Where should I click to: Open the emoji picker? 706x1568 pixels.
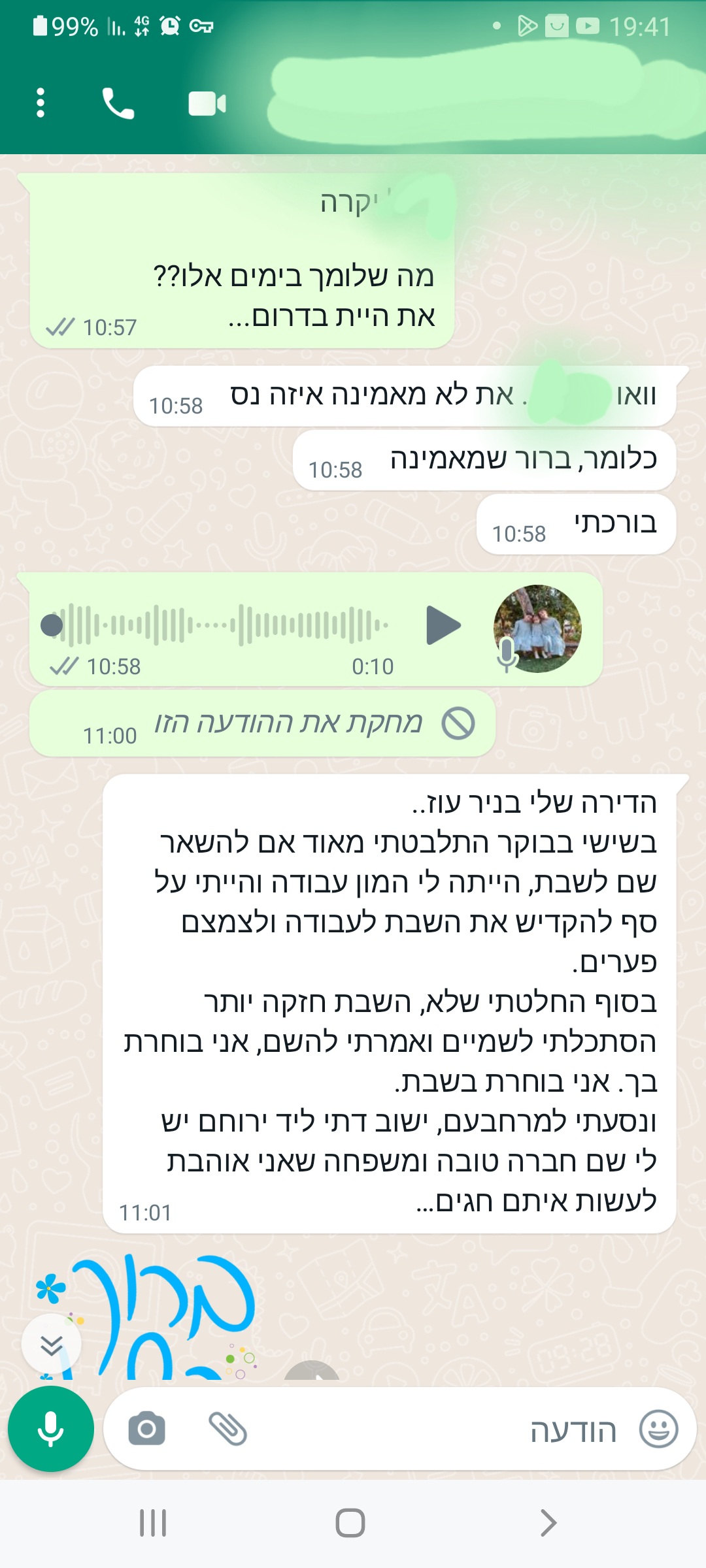point(658,1429)
